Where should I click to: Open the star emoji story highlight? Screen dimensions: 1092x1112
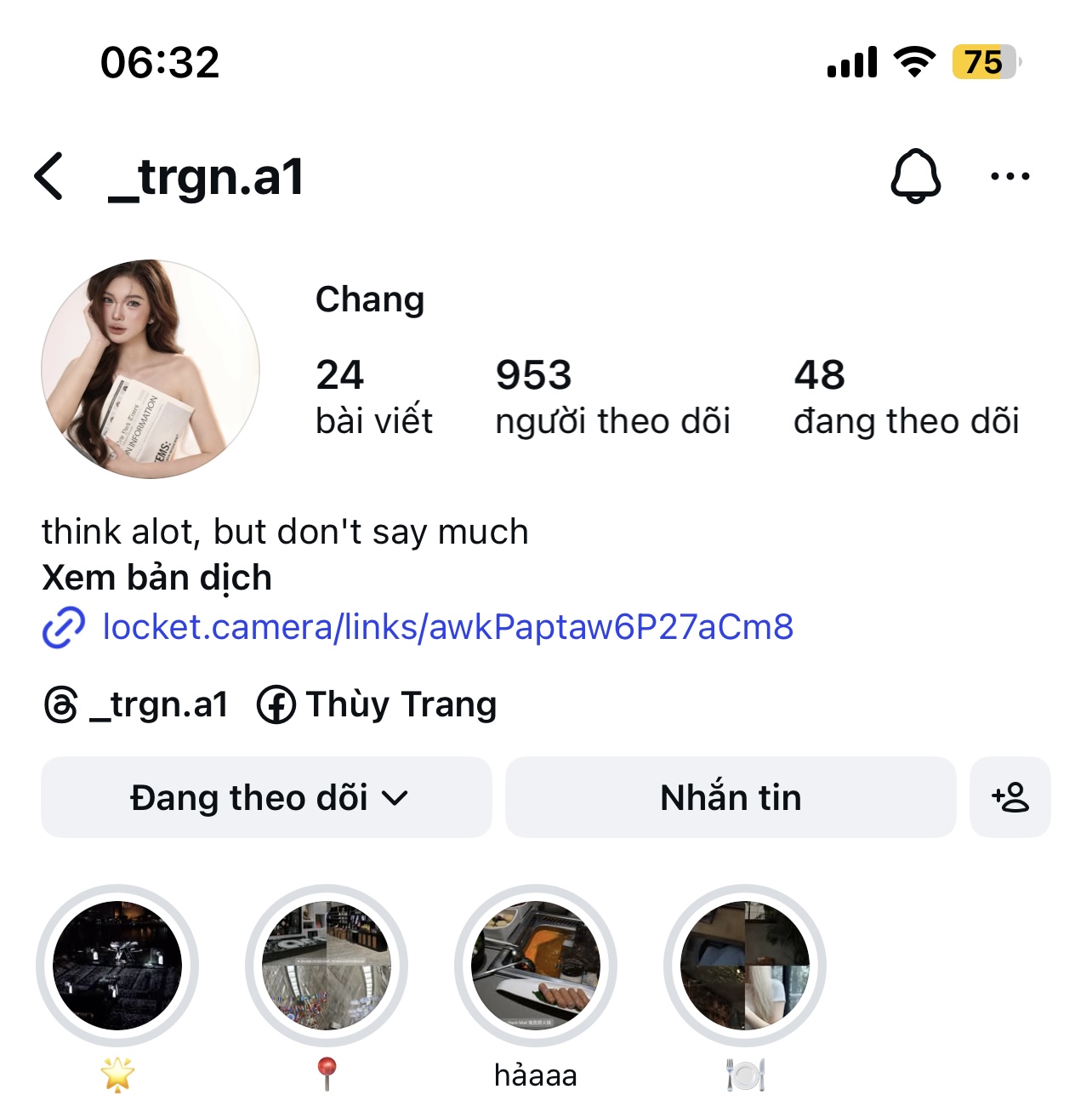tap(117, 966)
